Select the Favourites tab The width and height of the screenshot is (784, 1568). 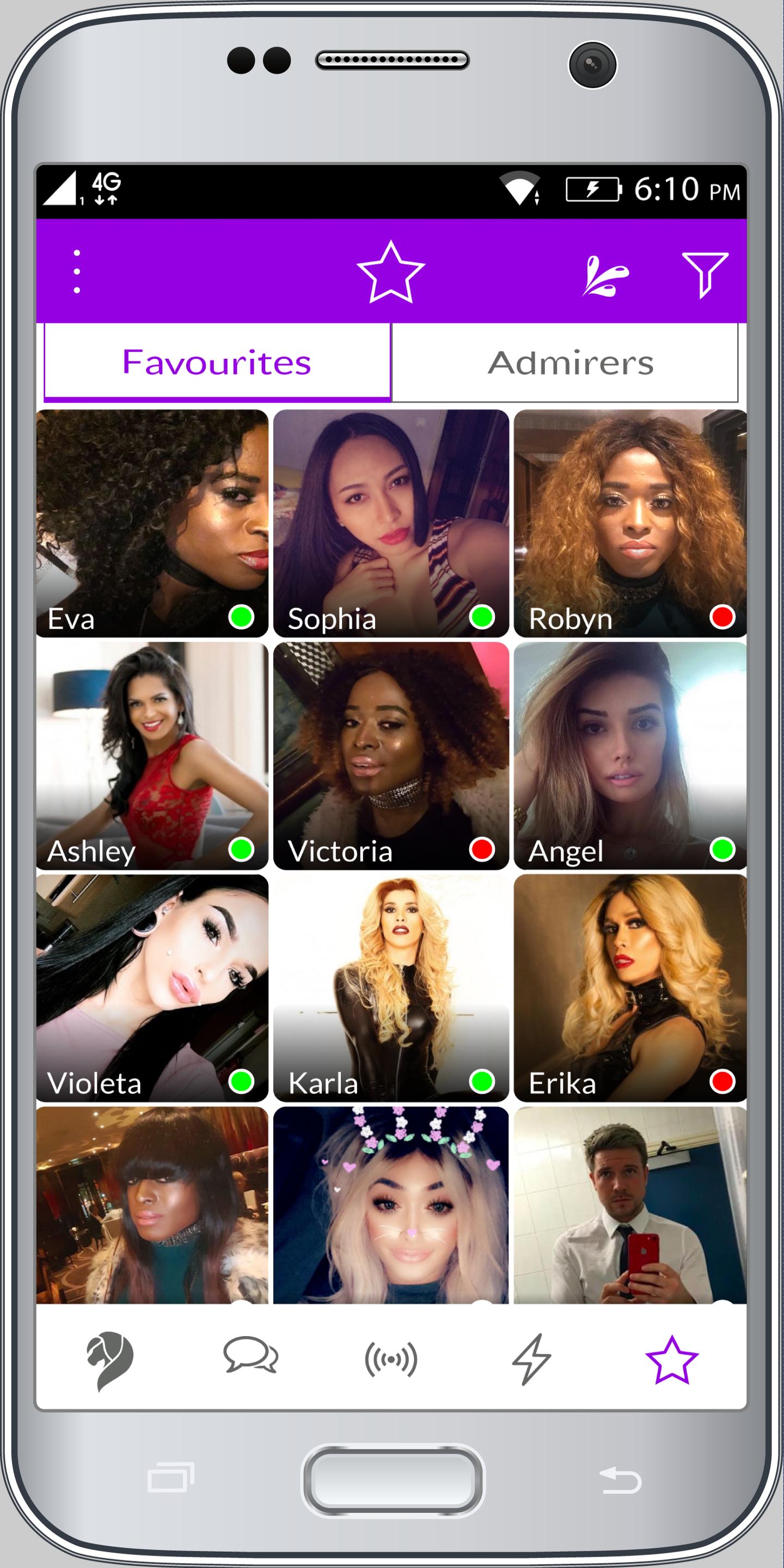[217, 363]
